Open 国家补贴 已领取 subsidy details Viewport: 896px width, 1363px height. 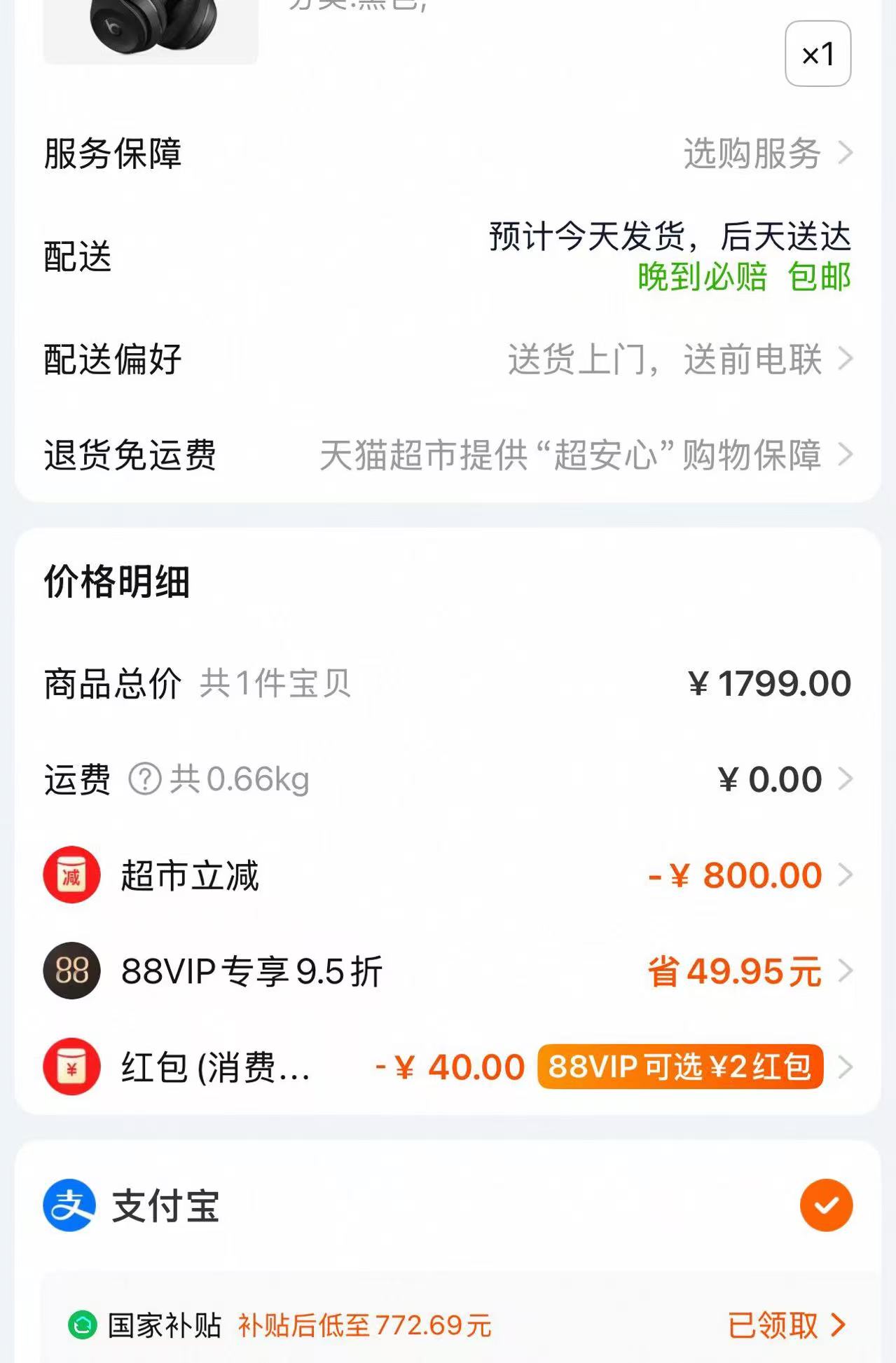(x=786, y=1325)
